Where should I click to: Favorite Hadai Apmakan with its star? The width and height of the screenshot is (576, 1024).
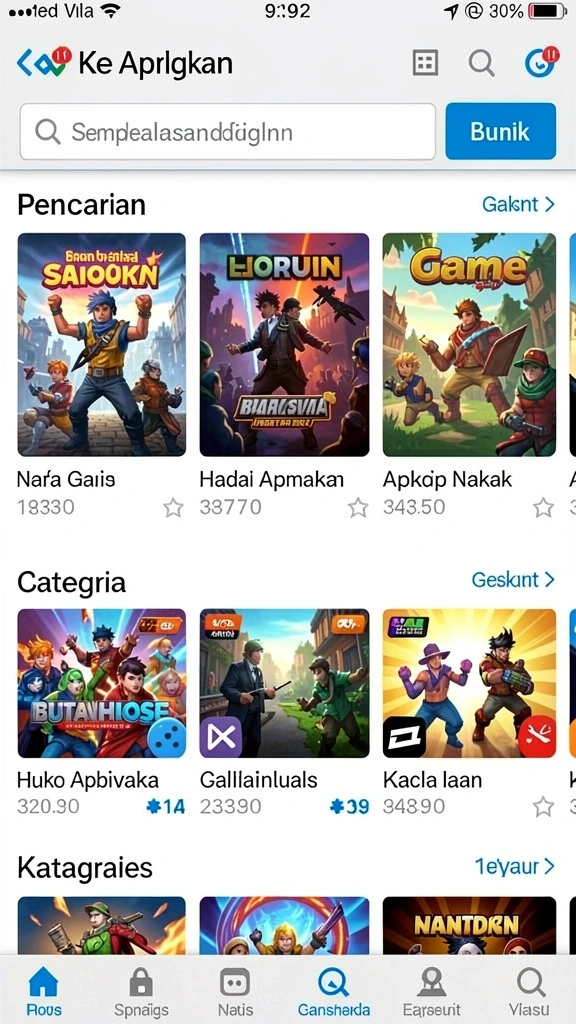click(358, 507)
